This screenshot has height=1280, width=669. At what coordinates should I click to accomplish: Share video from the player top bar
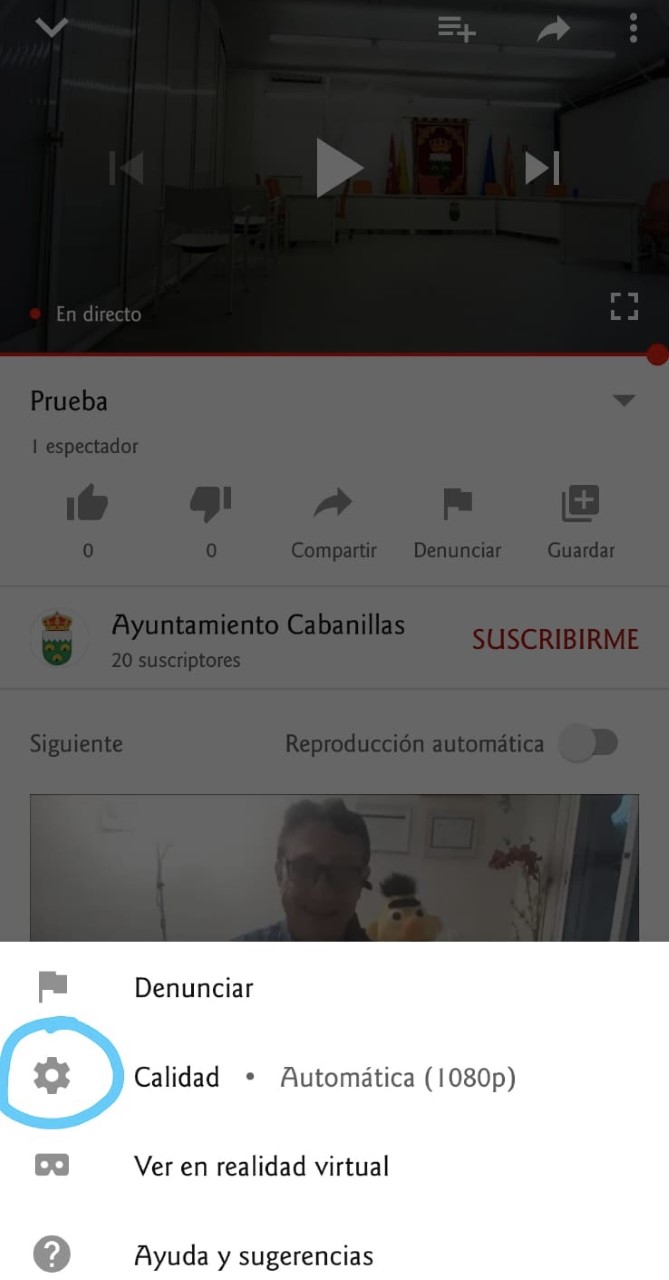pyautogui.click(x=553, y=30)
